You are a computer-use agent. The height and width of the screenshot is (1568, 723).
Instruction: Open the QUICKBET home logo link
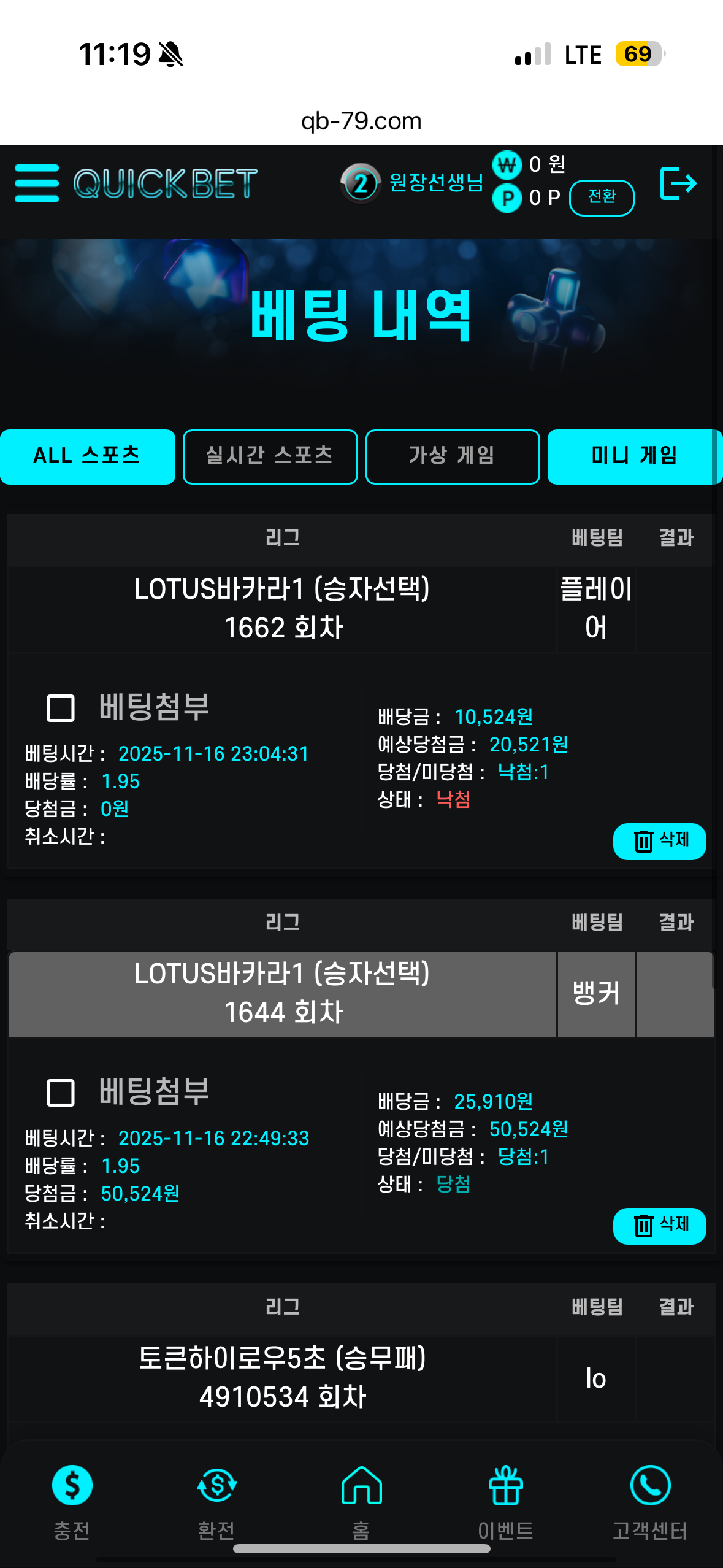166,183
